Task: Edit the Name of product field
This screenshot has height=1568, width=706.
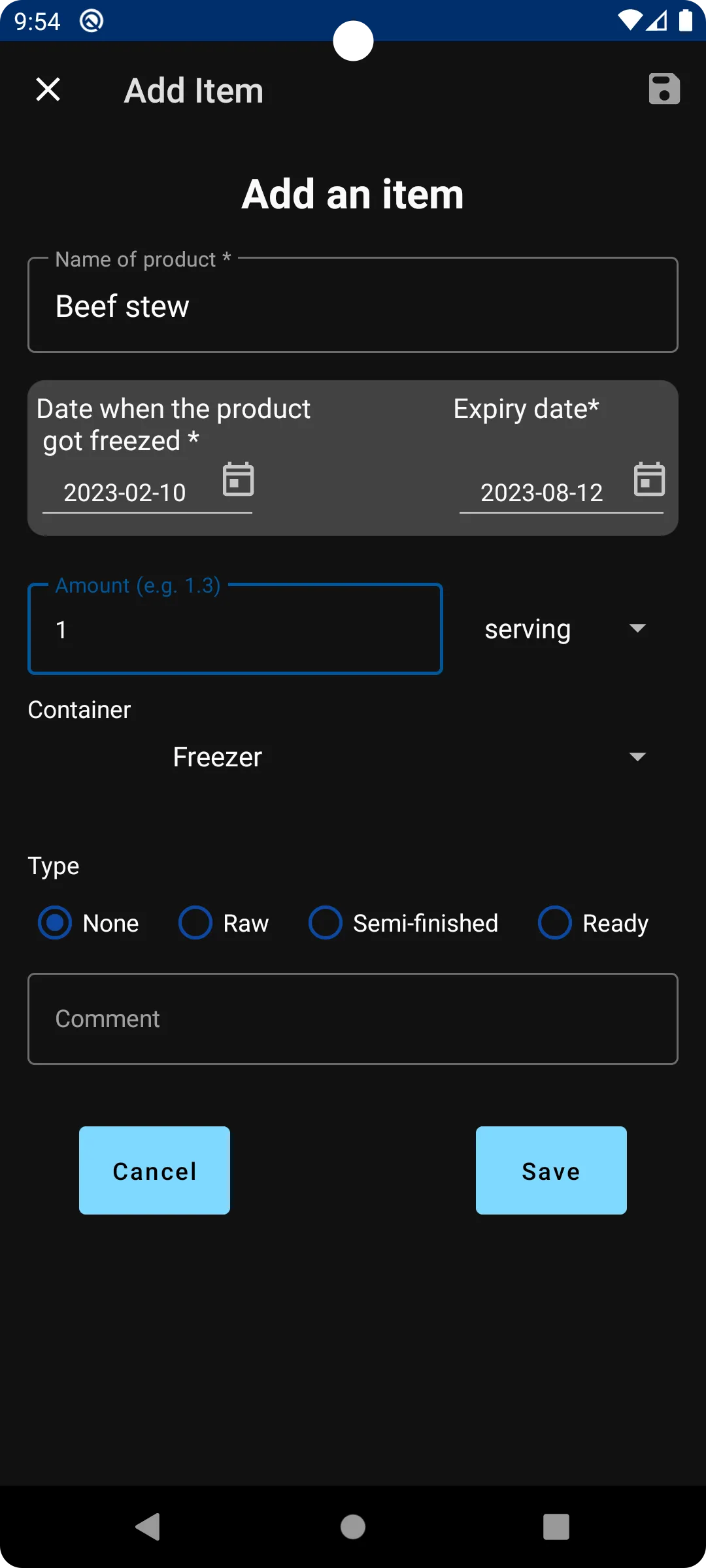Action: point(353,306)
